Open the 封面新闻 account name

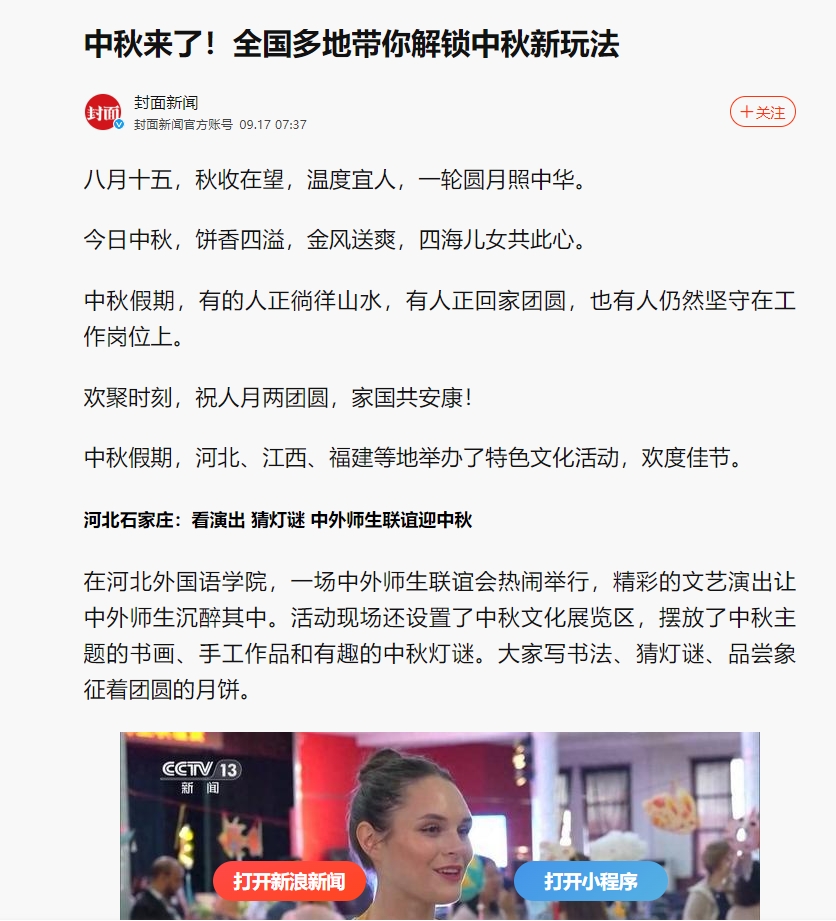click(167, 102)
